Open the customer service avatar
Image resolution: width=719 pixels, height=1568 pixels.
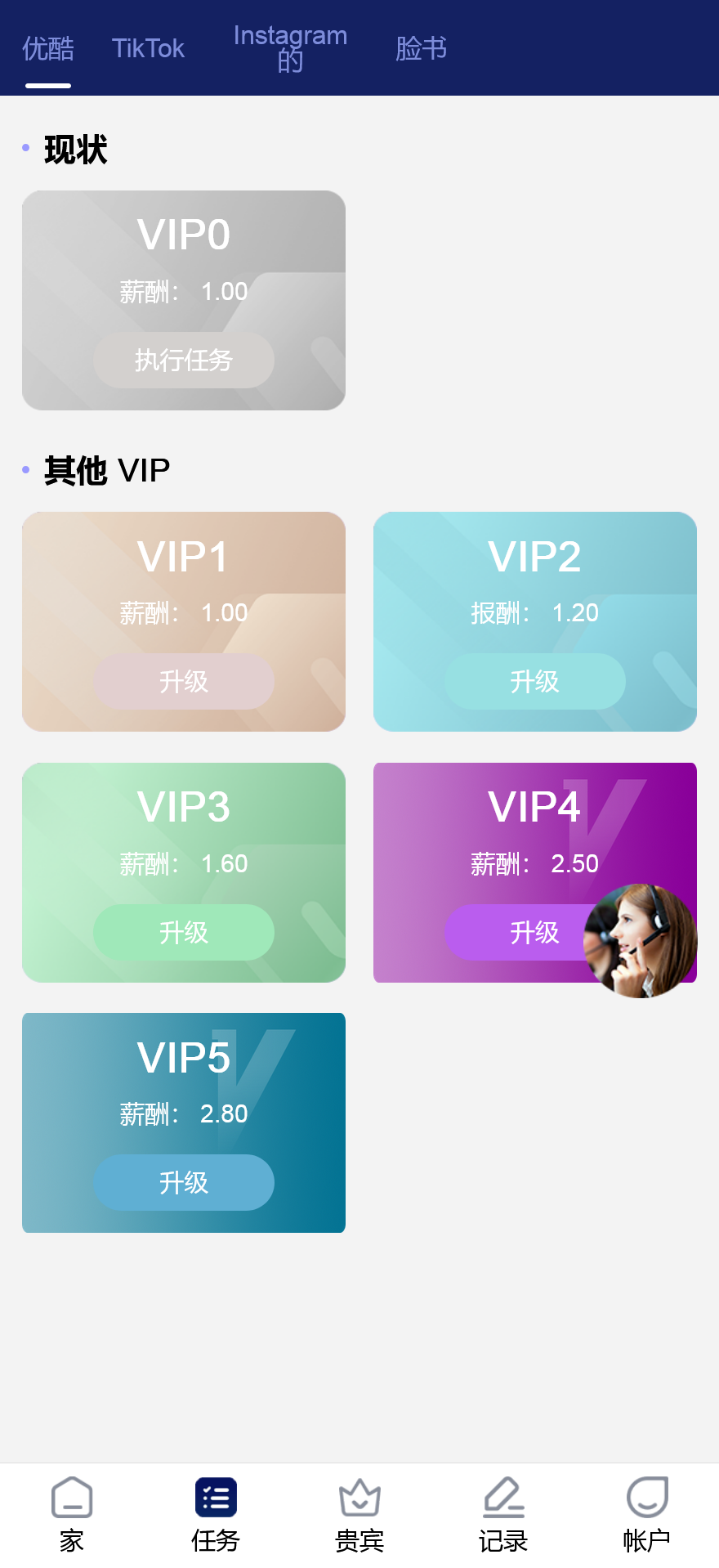pyautogui.click(x=641, y=941)
